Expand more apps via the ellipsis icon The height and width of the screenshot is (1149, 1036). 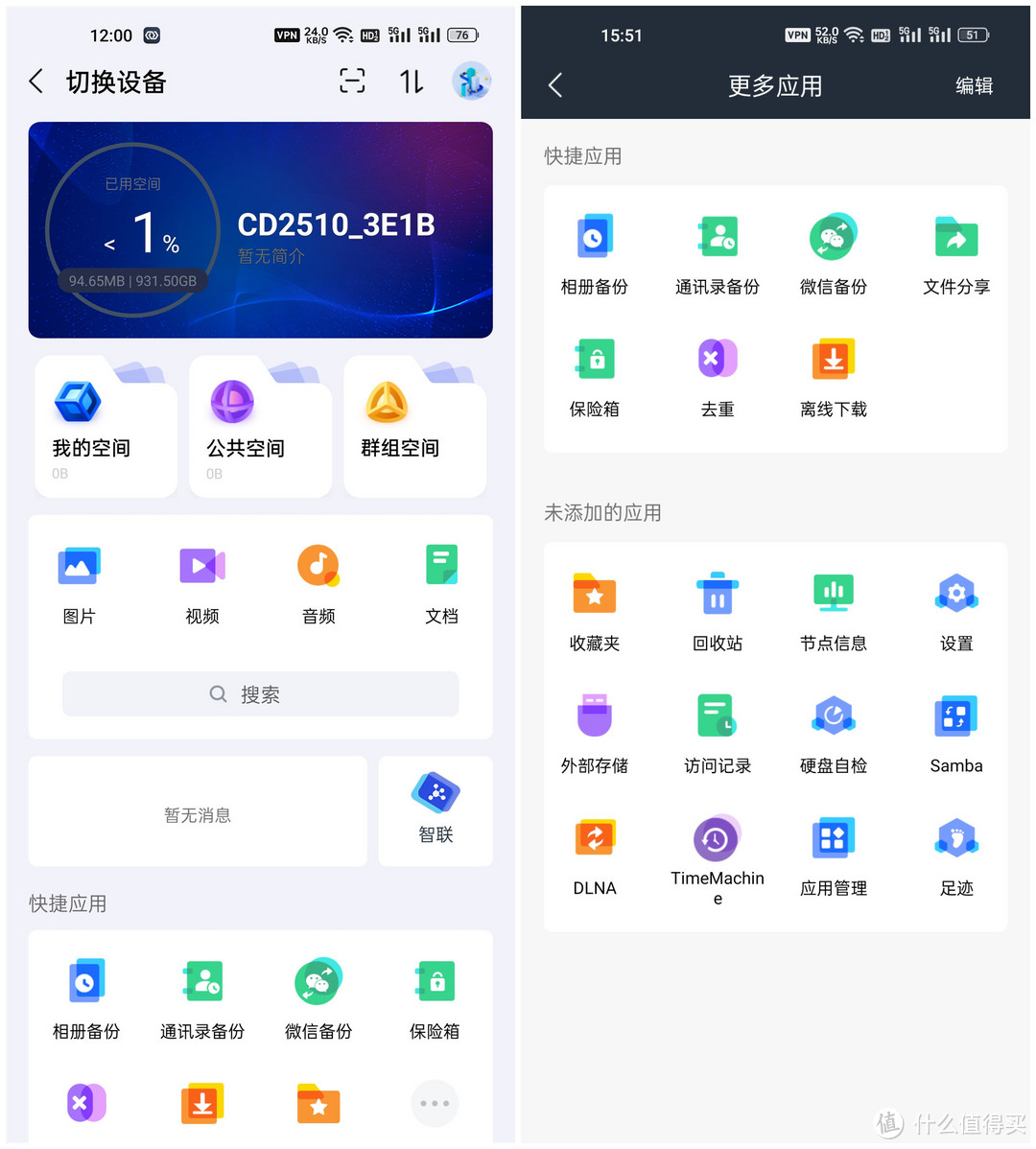[435, 1103]
